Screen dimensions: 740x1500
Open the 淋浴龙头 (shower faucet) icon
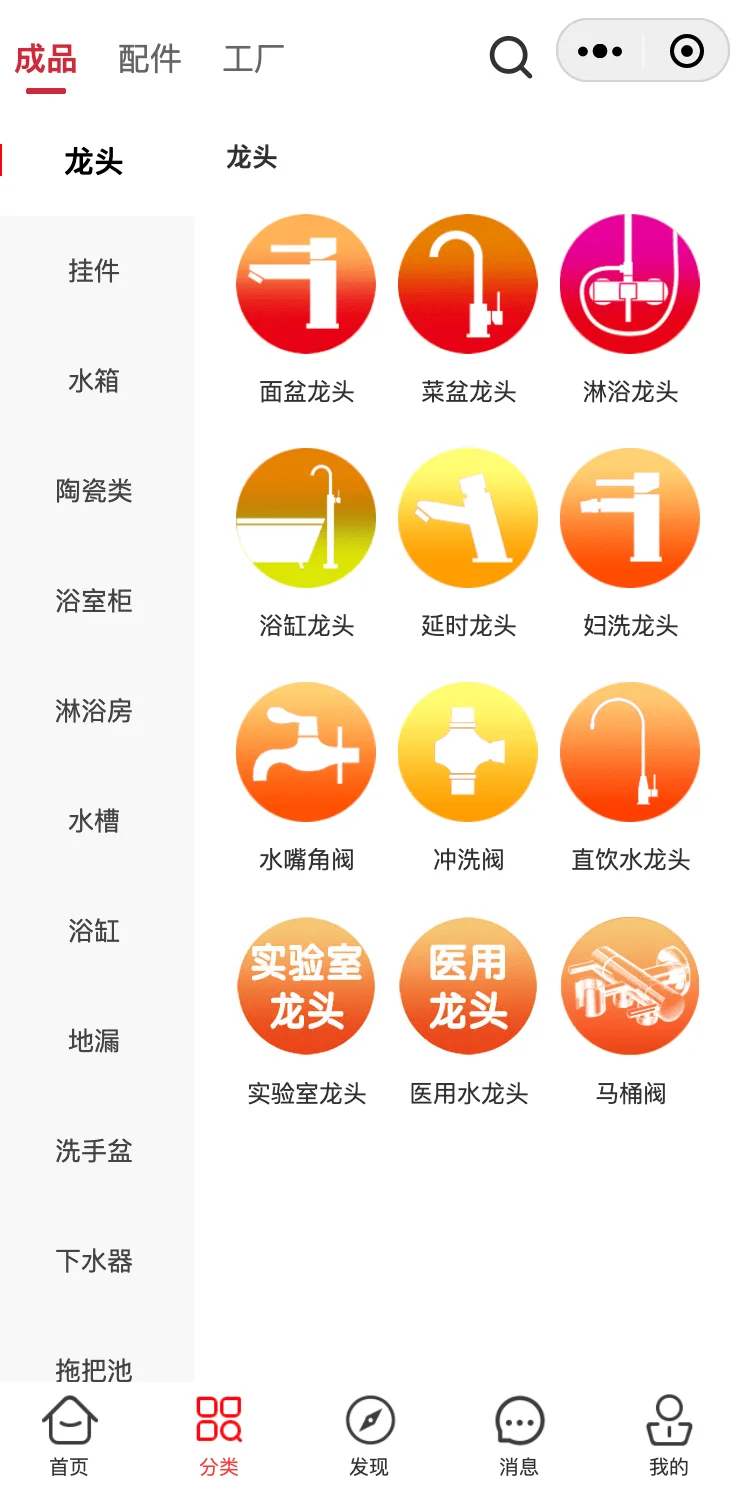click(630, 283)
